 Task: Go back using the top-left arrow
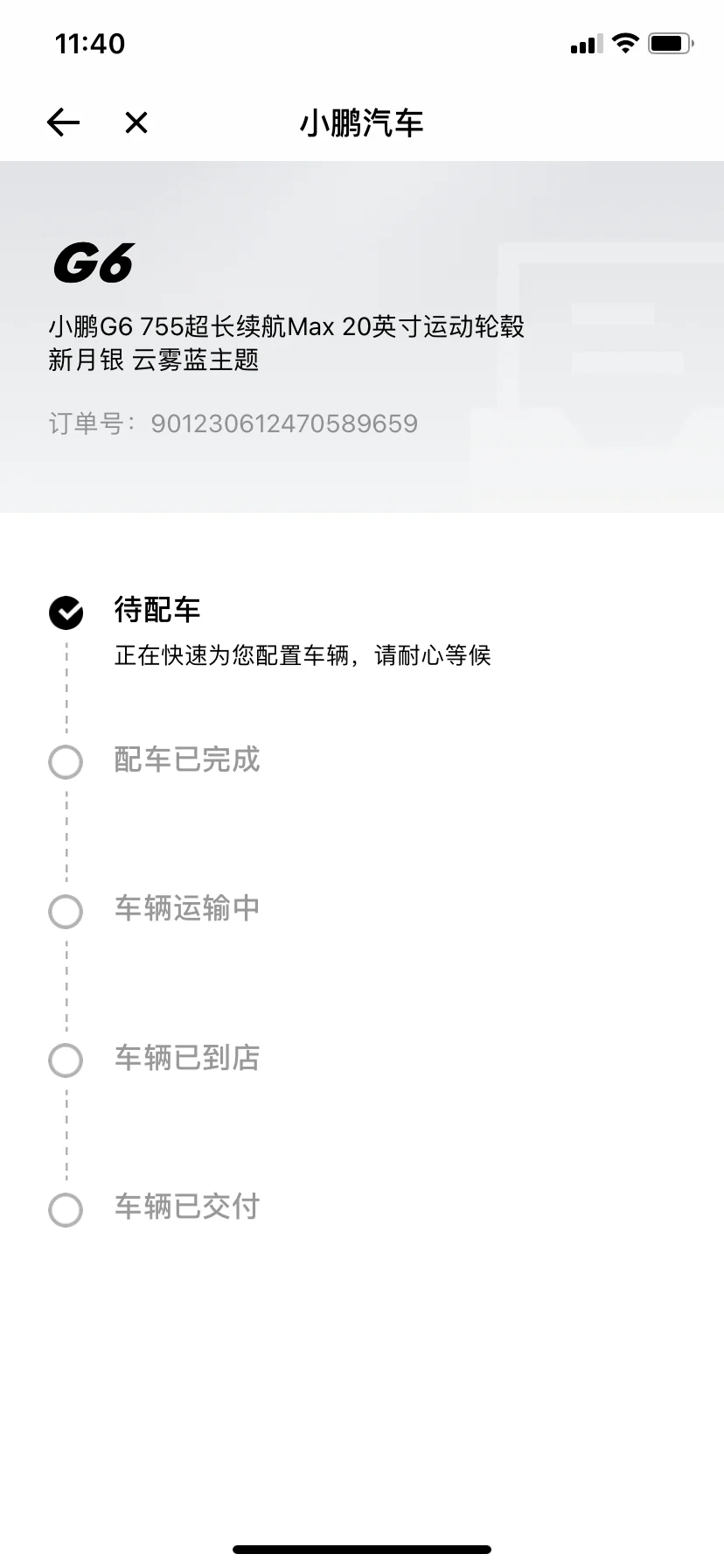63,122
